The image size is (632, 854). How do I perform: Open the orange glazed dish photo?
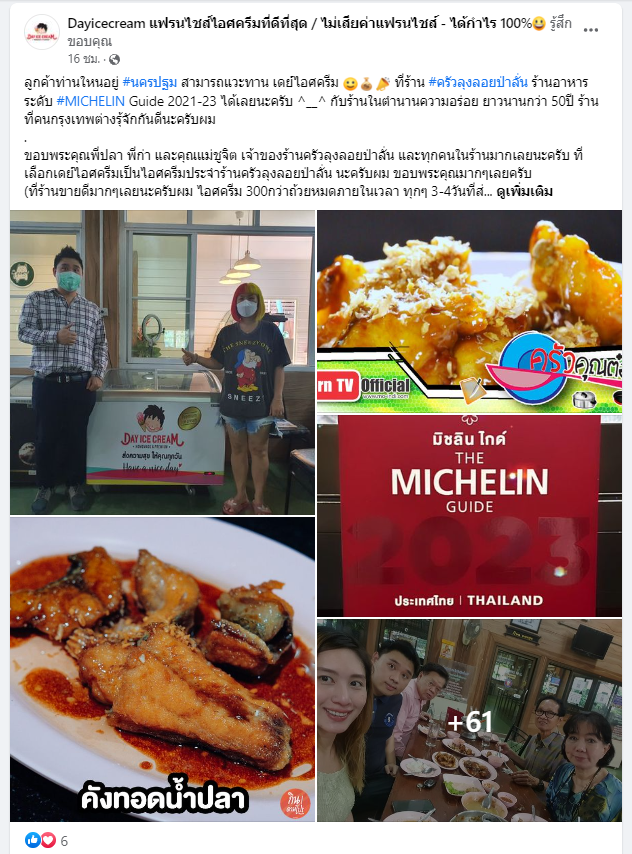tap(469, 310)
